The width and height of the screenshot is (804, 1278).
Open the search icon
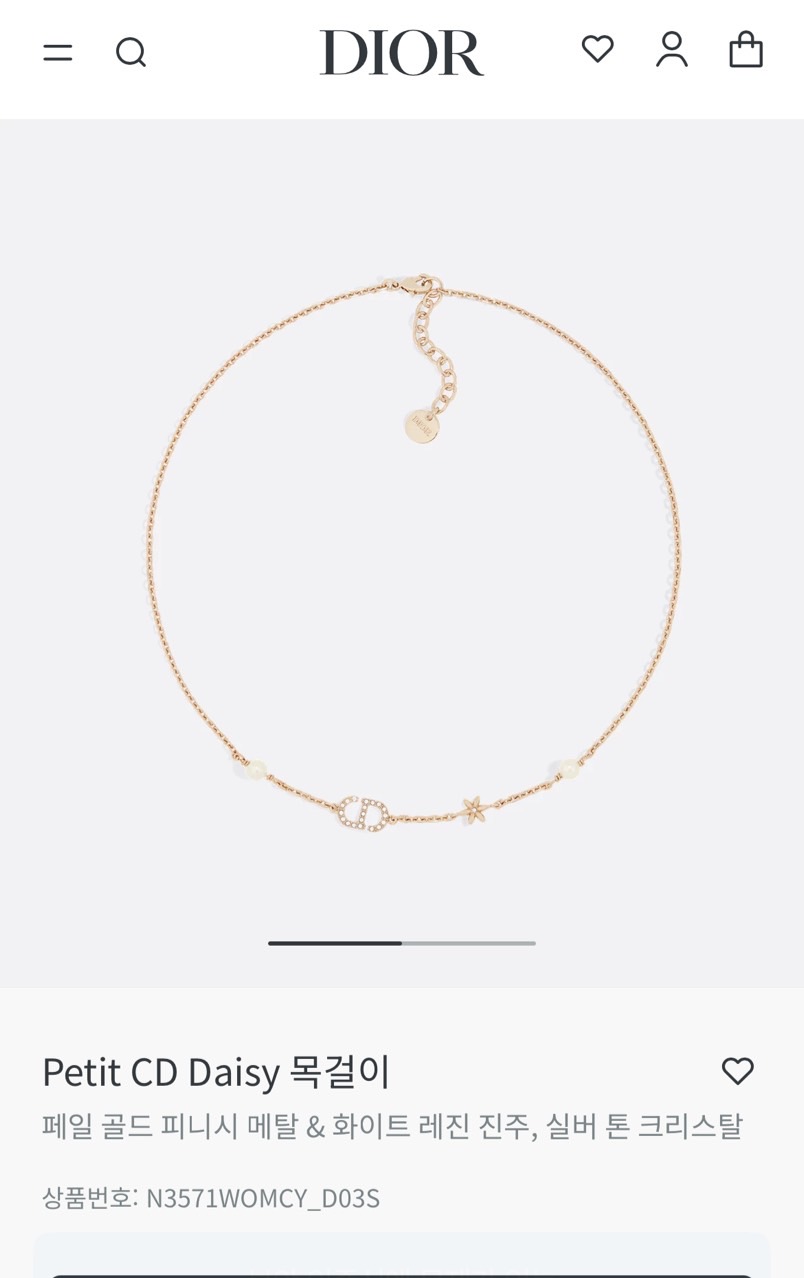click(x=131, y=52)
